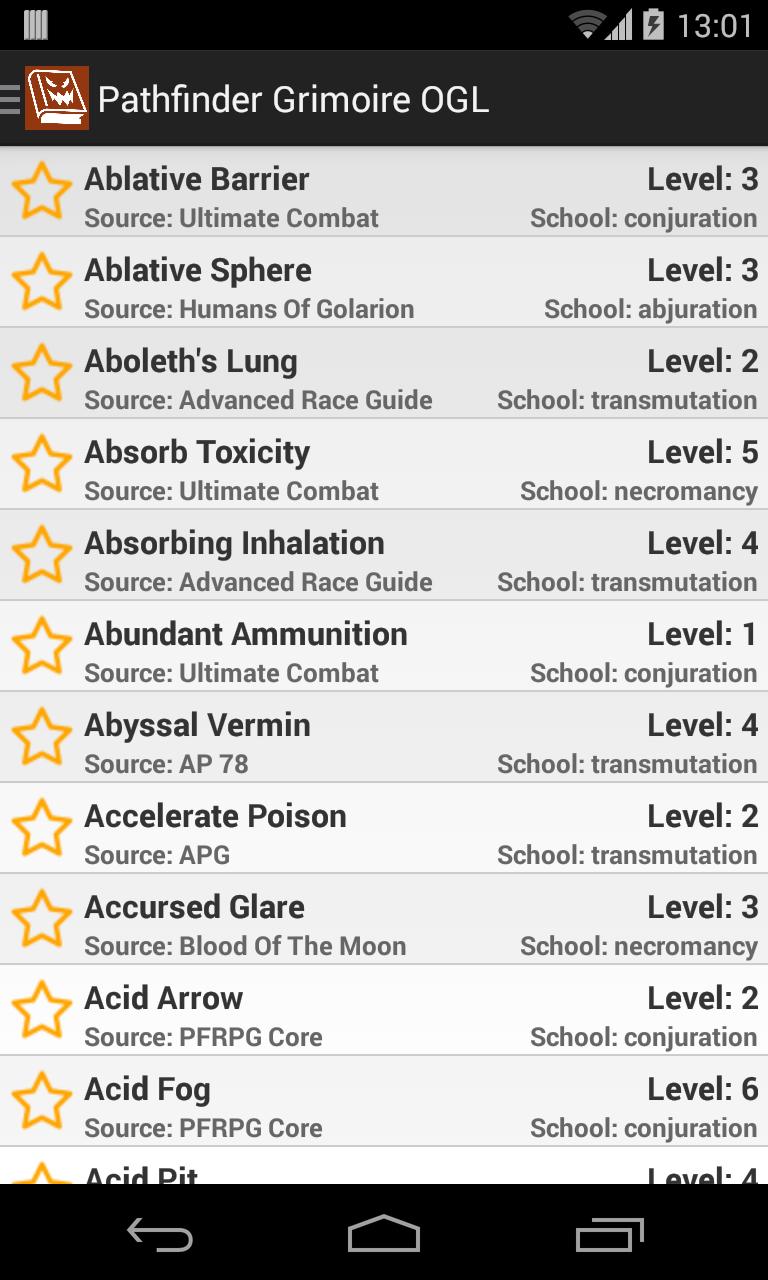Mark Absorbing Inhalation as favorite
This screenshot has height=1280, width=768.
42,556
